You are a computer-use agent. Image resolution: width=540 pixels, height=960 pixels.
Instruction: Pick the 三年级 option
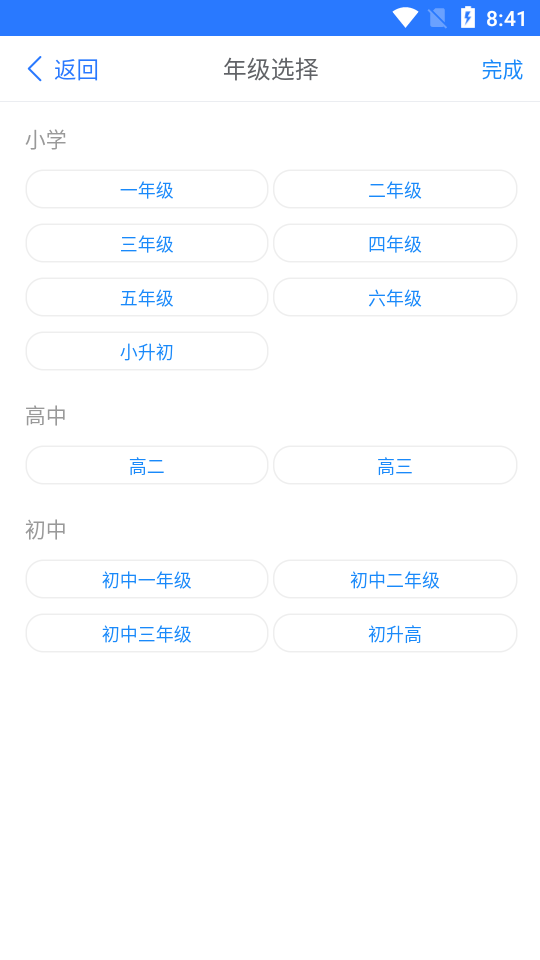coord(147,243)
